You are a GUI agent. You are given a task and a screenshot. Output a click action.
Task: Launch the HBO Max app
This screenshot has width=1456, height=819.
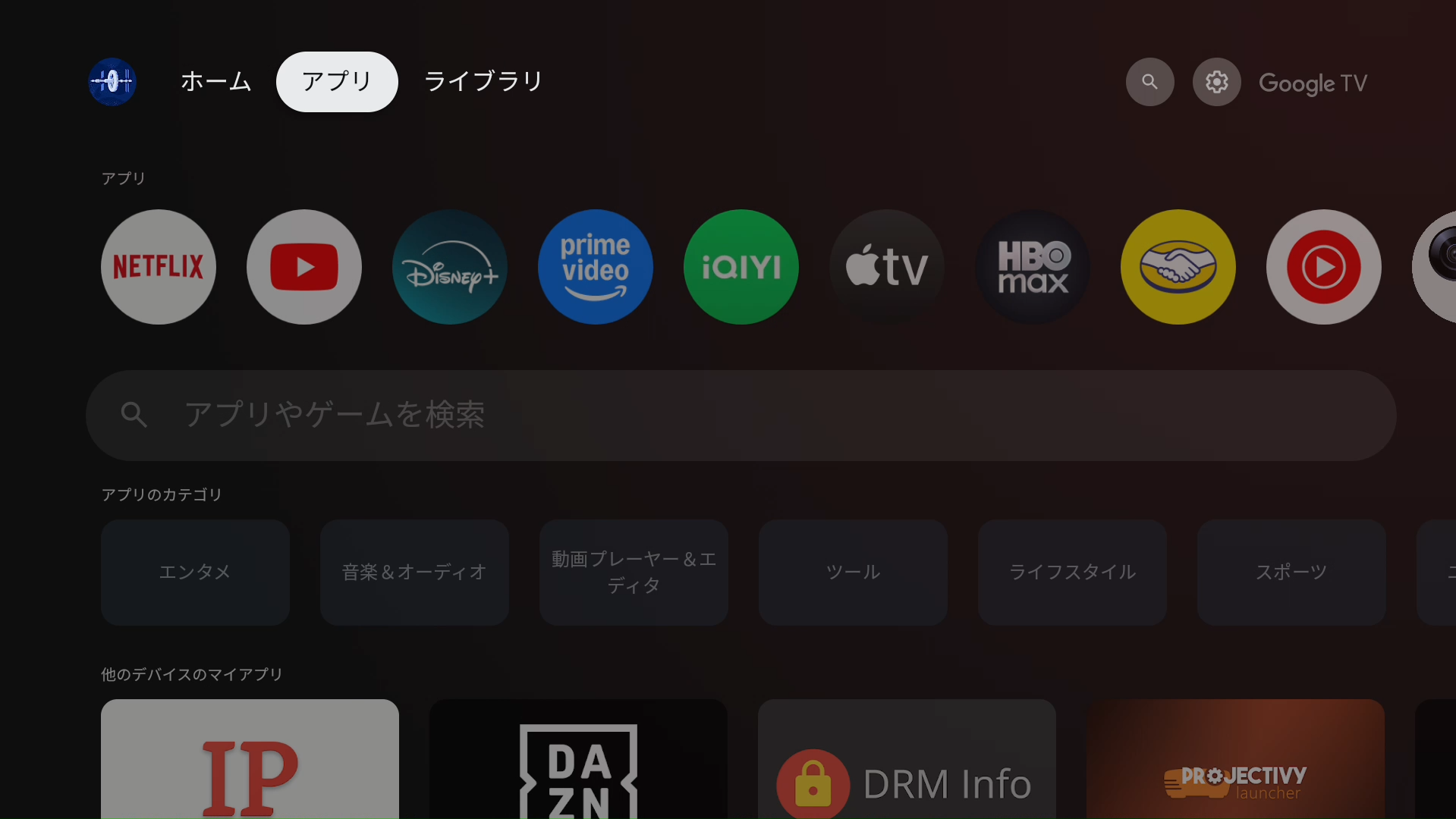point(1033,267)
